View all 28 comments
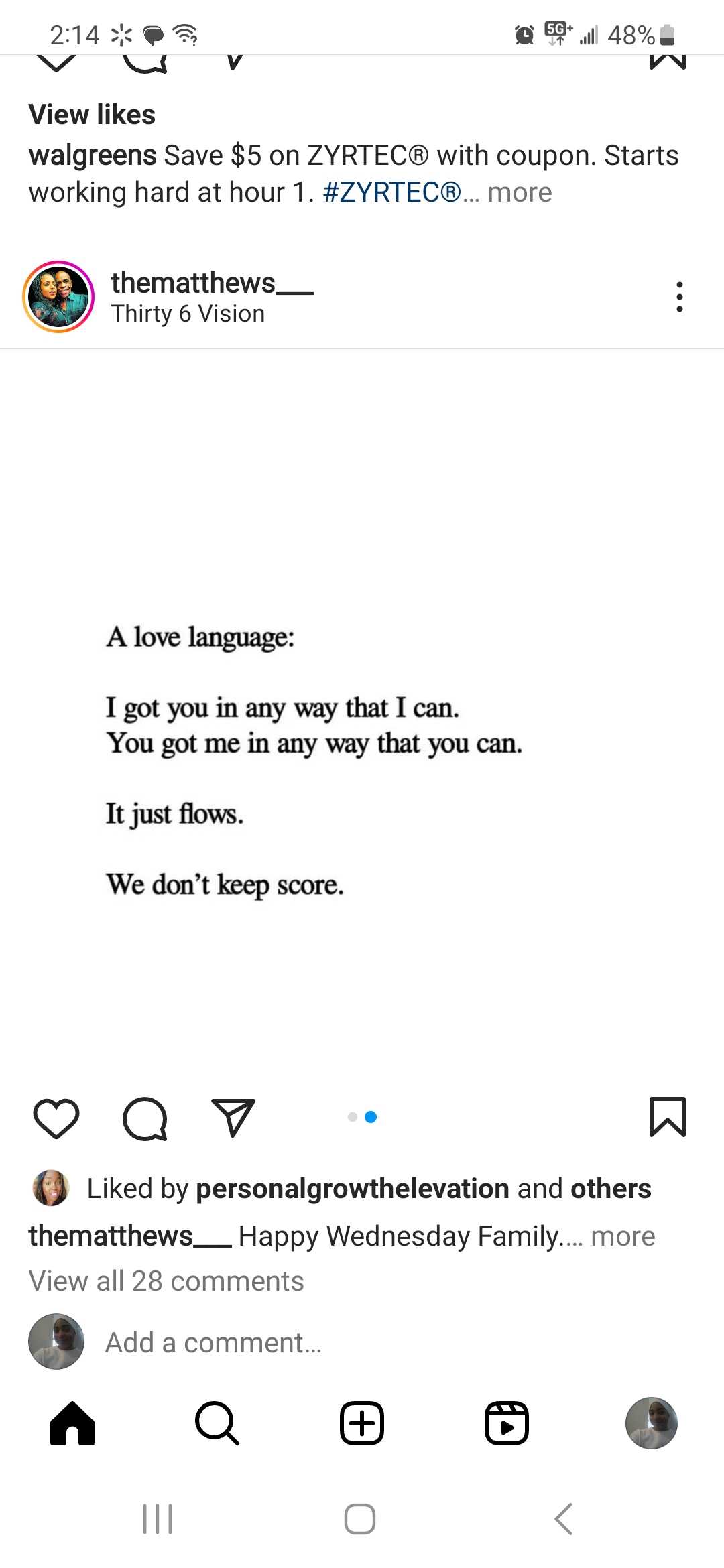This screenshot has height=1568, width=724. point(166,1281)
